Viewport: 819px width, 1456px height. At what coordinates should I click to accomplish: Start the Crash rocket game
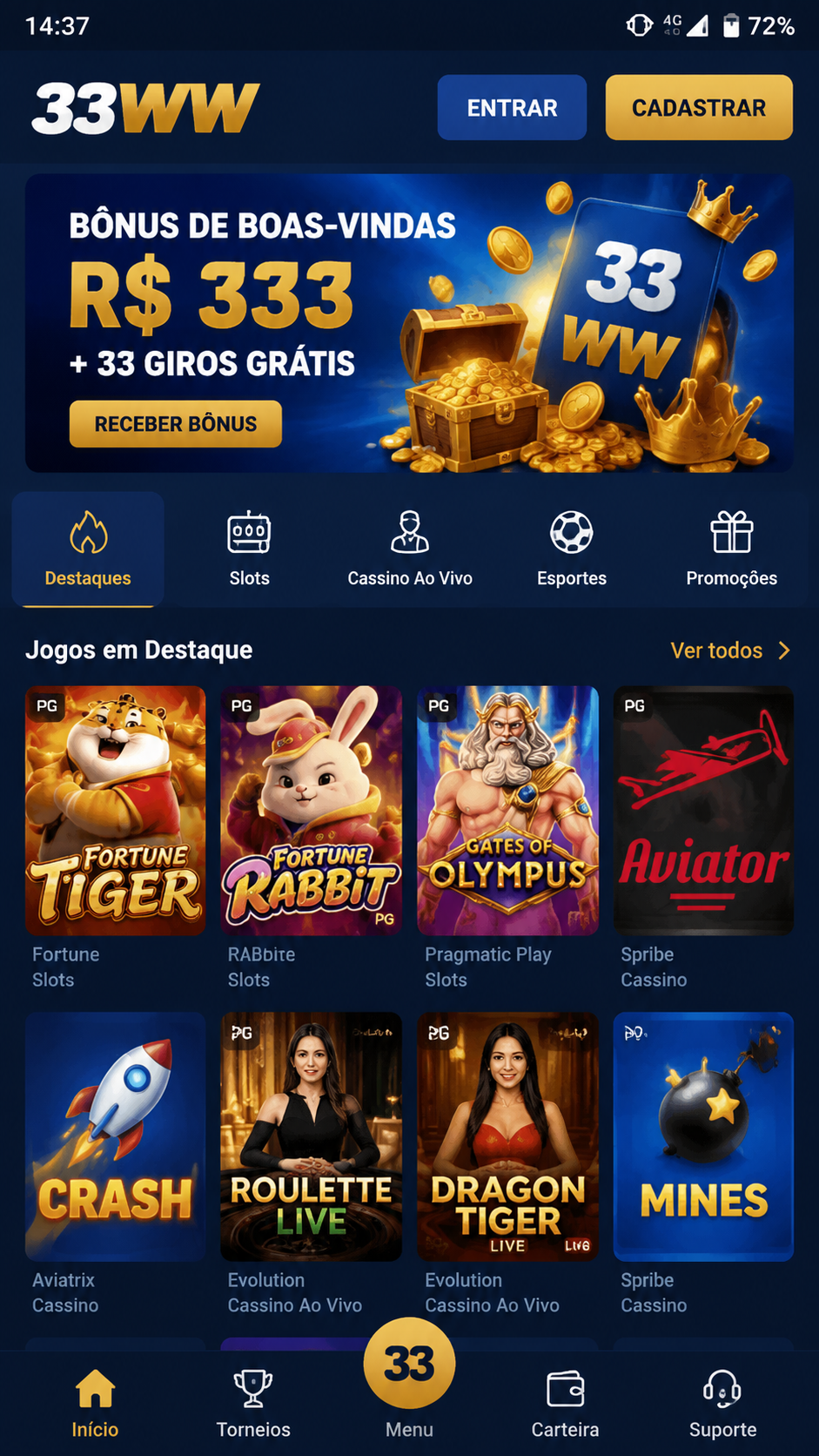coord(116,1136)
